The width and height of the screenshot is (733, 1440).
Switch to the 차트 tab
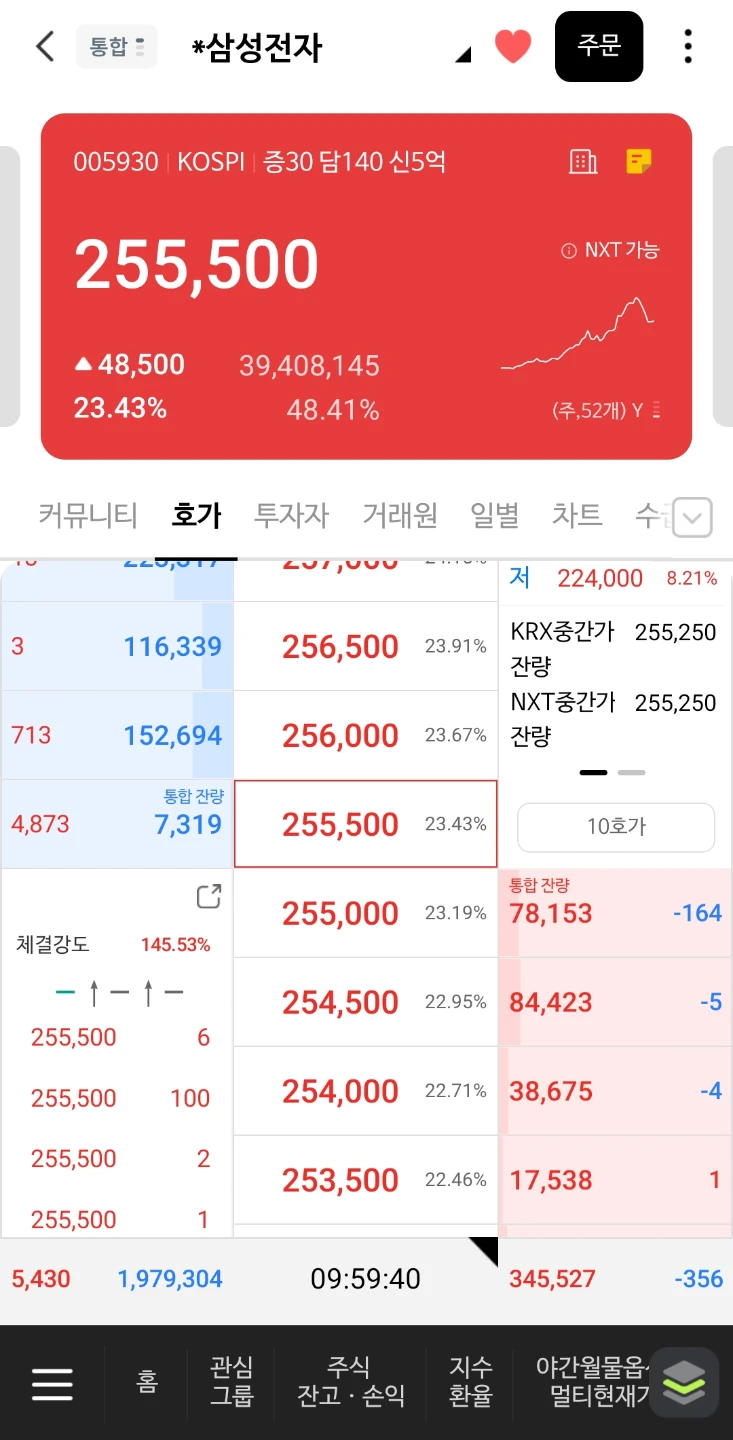pyautogui.click(x=577, y=515)
